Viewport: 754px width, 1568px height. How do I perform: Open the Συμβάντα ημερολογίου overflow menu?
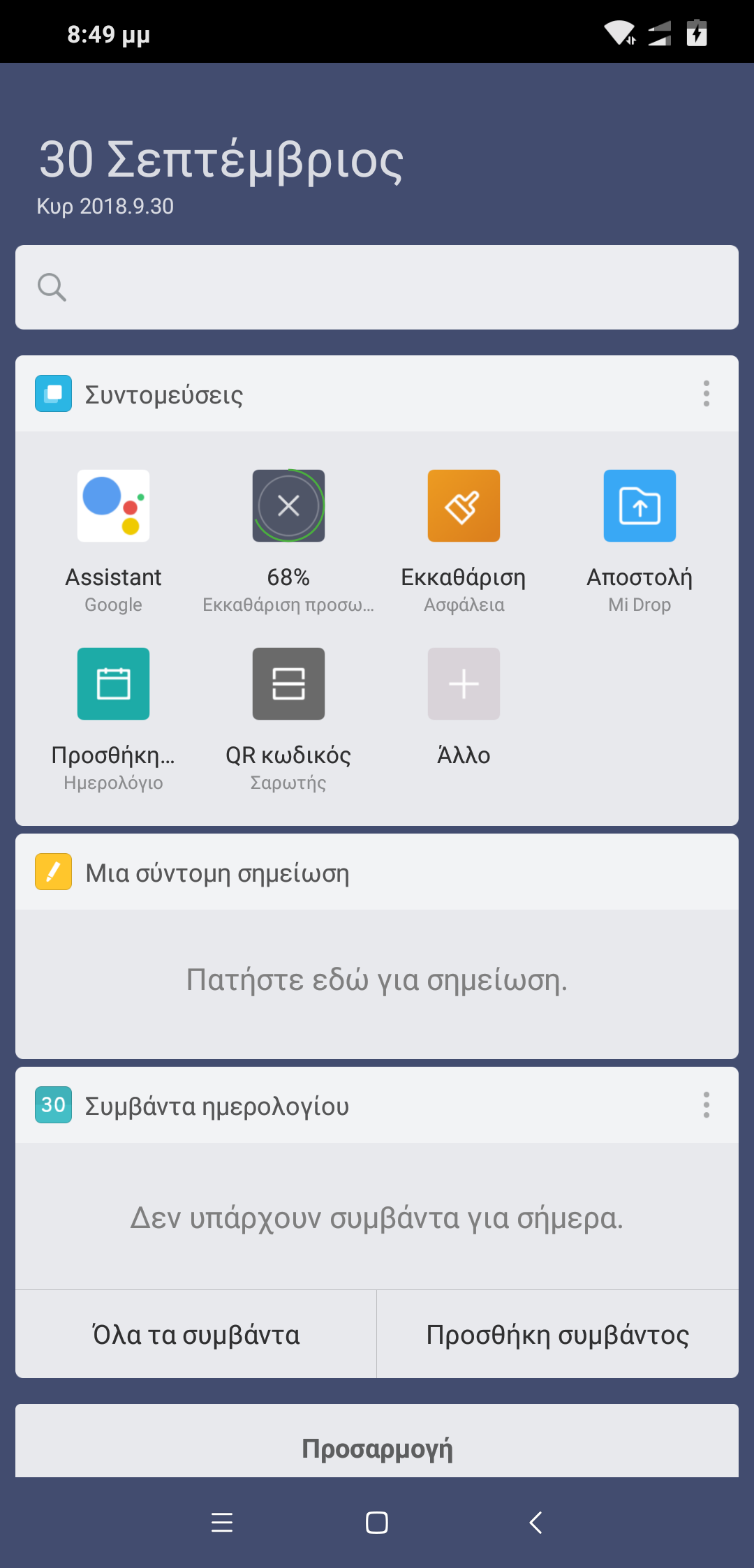(707, 1105)
